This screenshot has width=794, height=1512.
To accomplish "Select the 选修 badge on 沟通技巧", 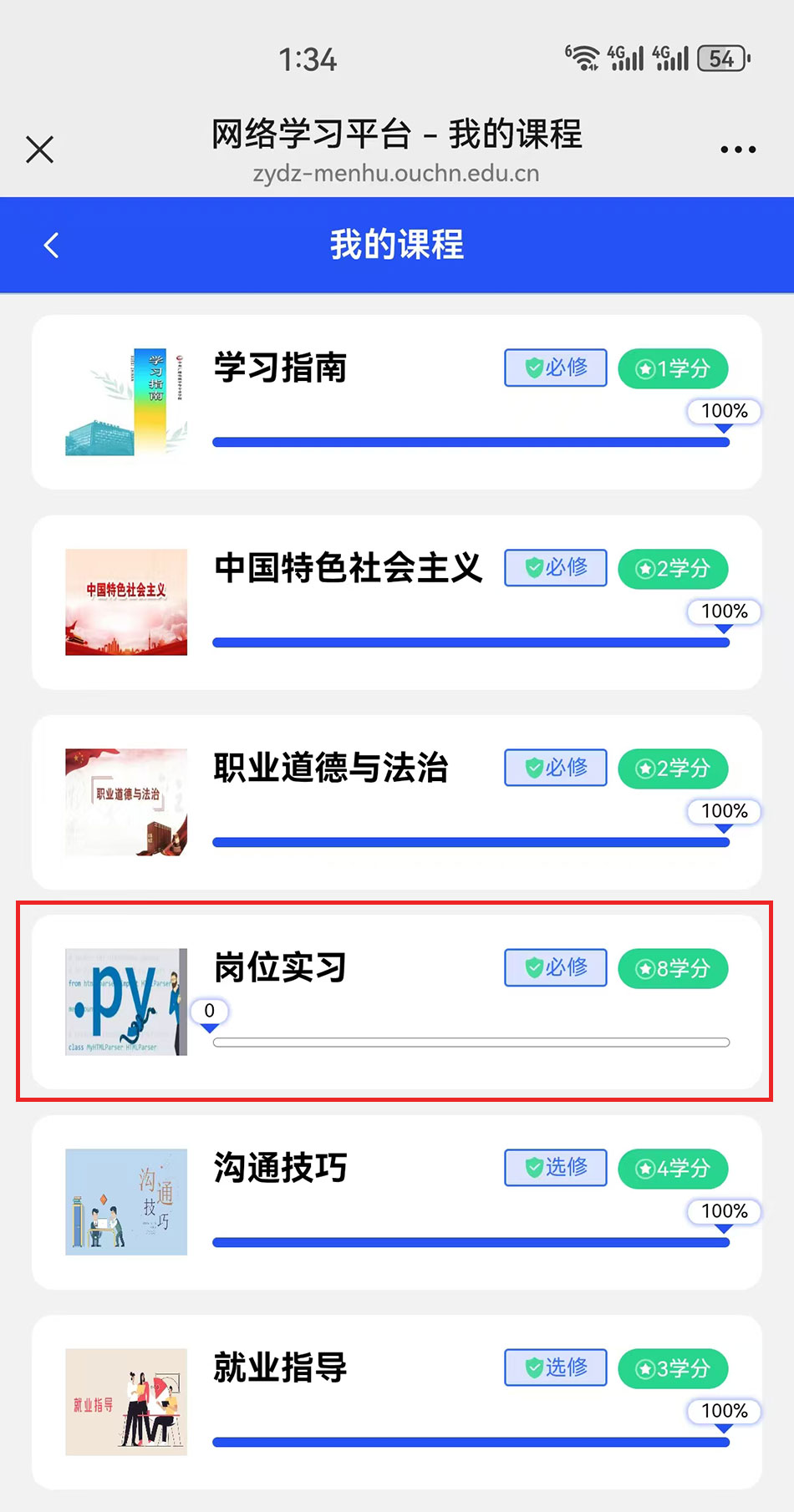I will pyautogui.click(x=555, y=1168).
